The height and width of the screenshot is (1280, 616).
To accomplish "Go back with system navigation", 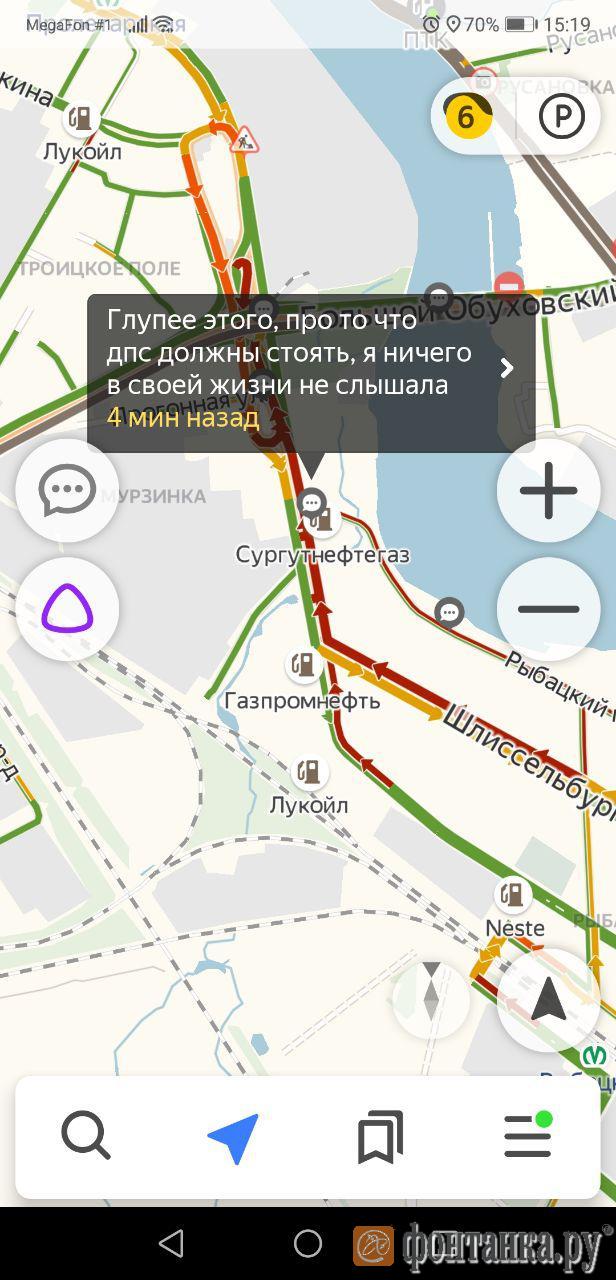I will tap(171, 1243).
